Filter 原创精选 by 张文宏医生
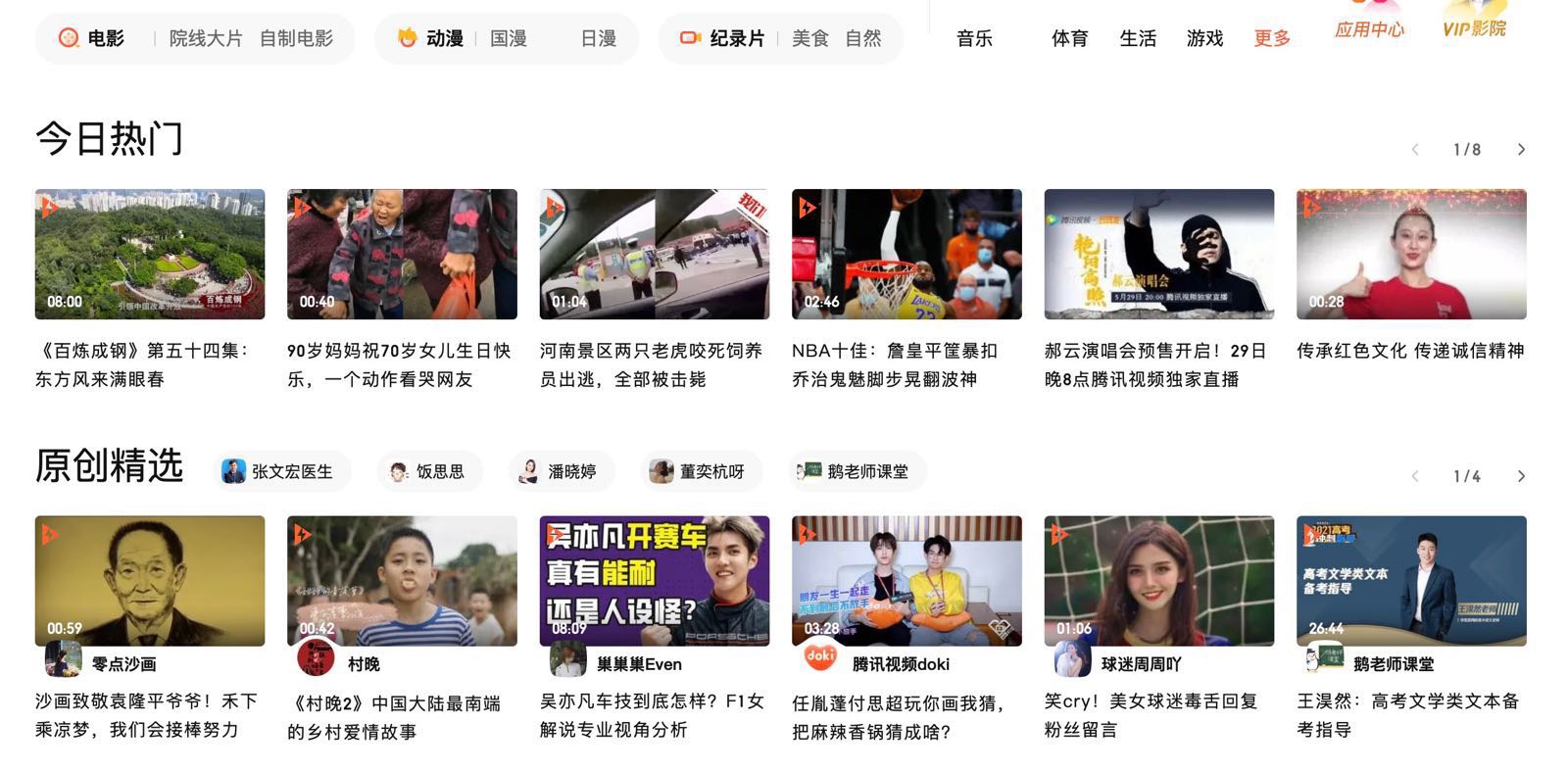The width and height of the screenshot is (1568, 772). [x=277, y=471]
